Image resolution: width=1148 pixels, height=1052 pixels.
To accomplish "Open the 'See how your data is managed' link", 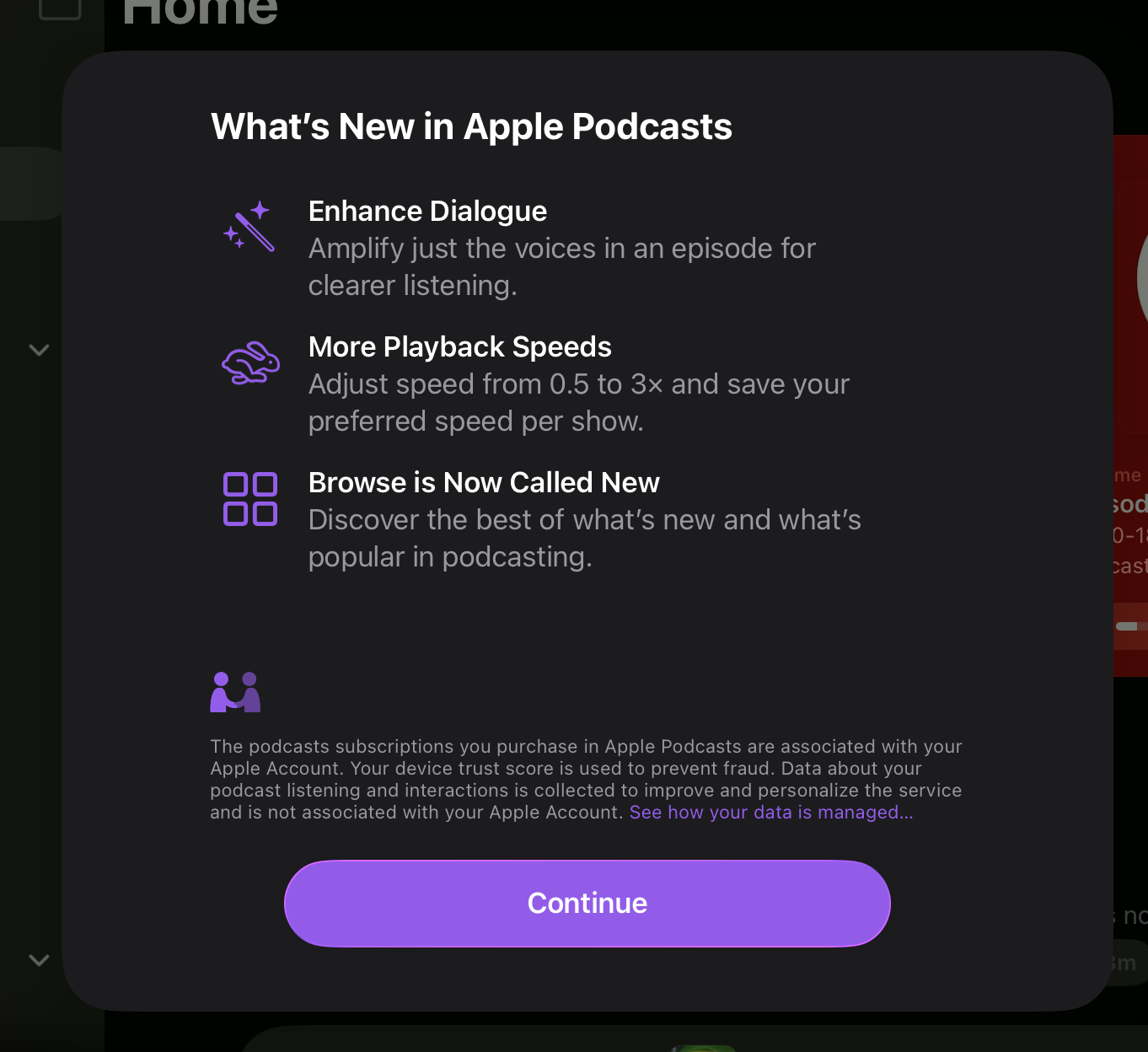I will tap(770, 813).
